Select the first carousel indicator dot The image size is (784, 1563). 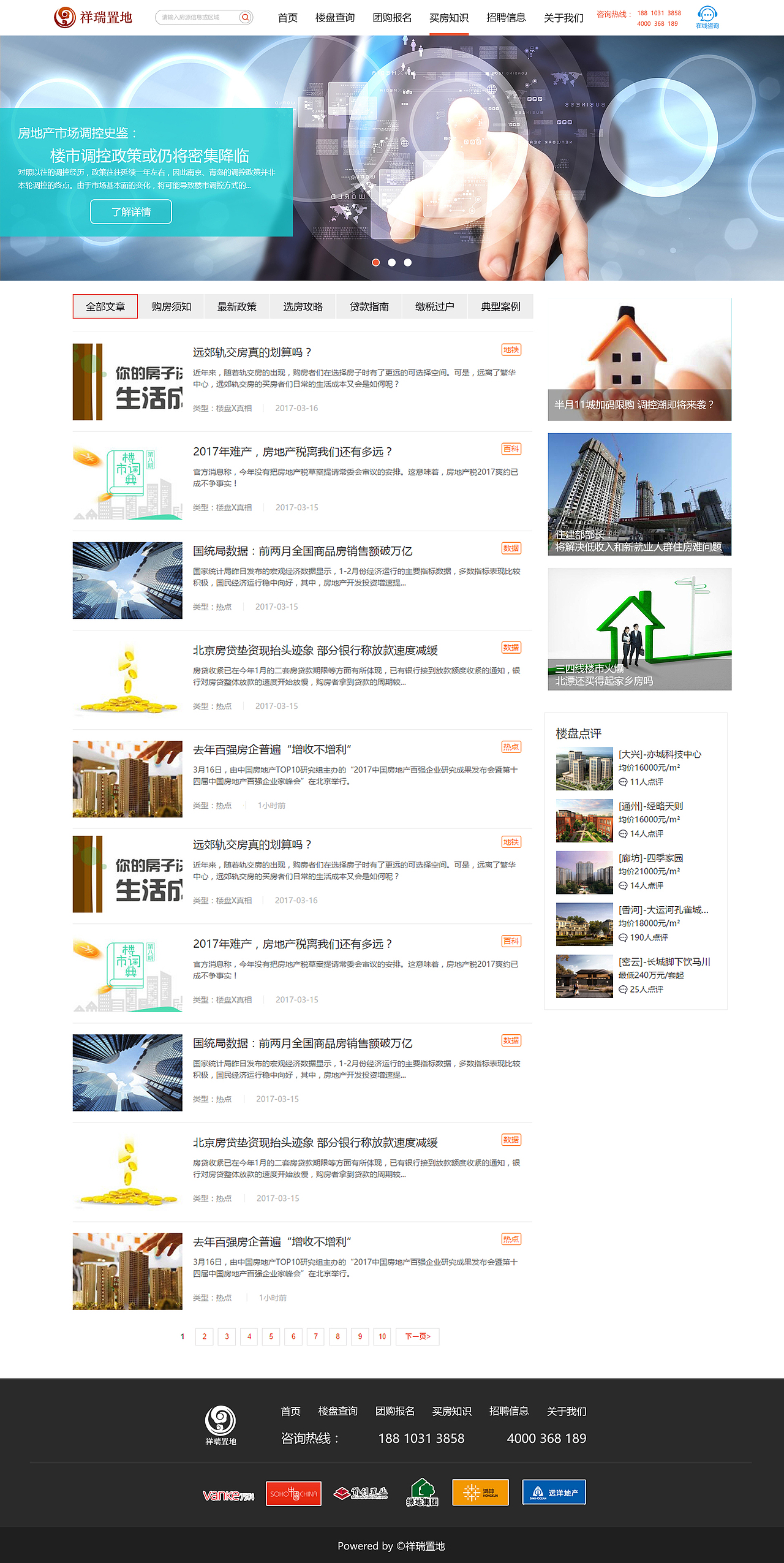coord(375,261)
